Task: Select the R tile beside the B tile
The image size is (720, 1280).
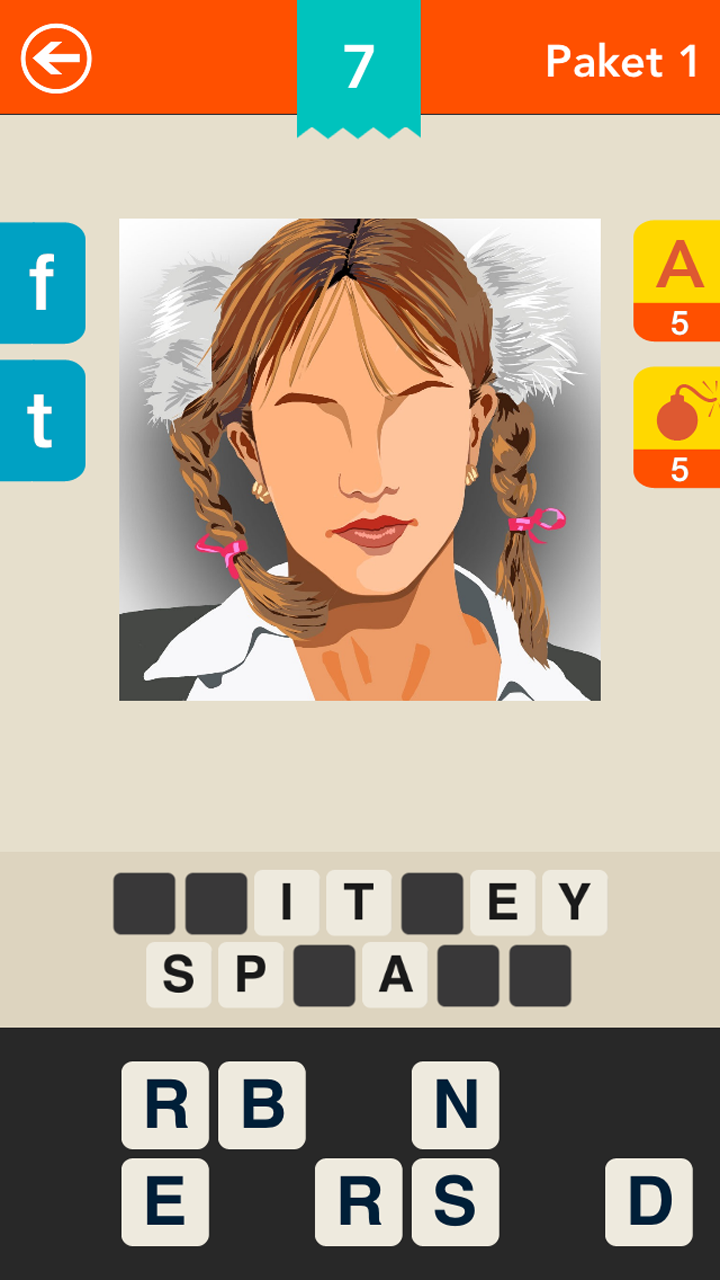Action: [x=165, y=1104]
